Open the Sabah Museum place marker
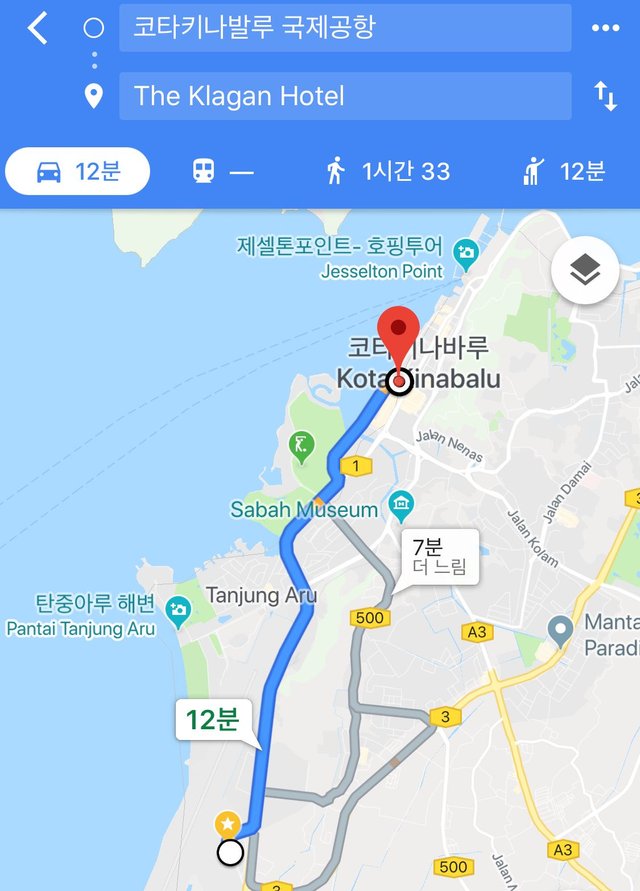The image size is (640, 891). coord(402,502)
